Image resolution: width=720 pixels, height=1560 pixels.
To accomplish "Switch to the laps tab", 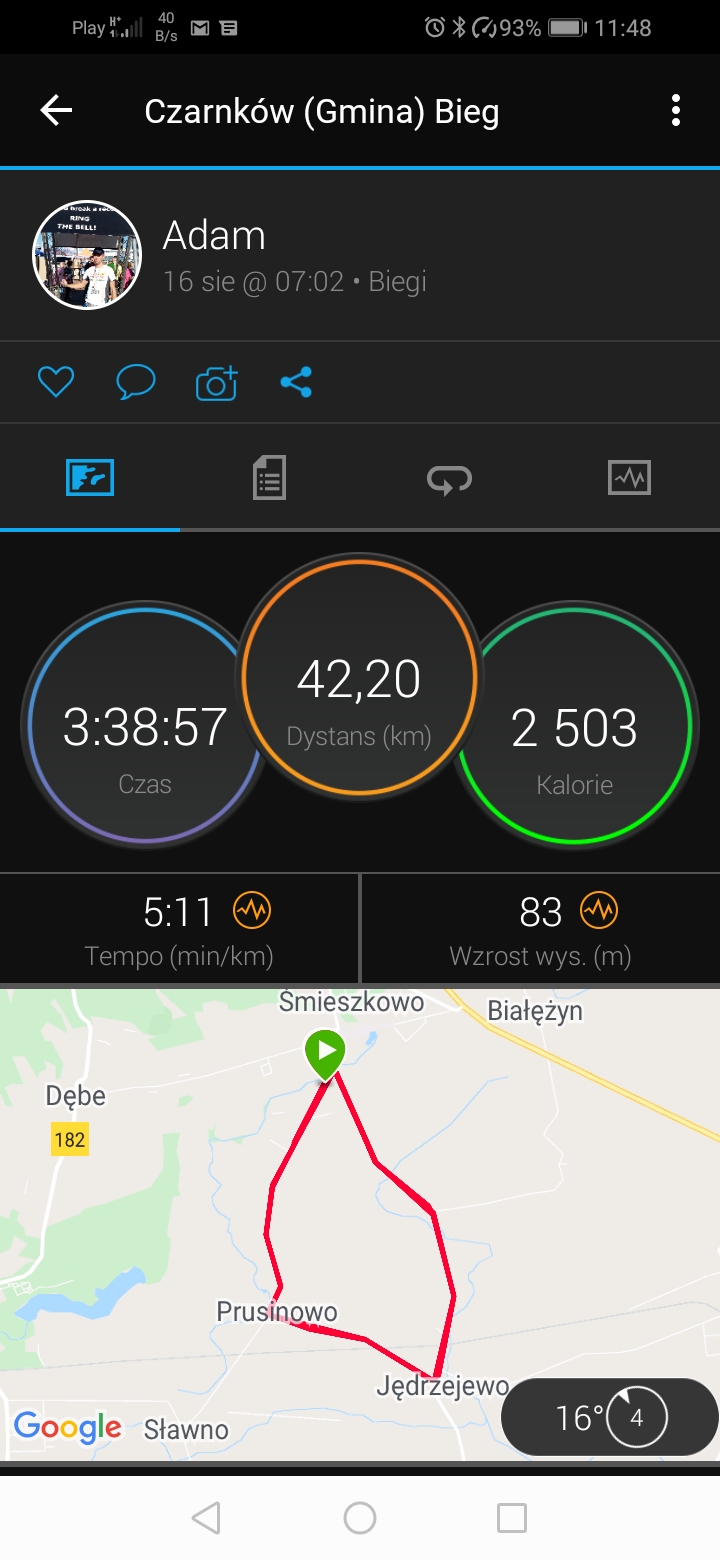I will [x=449, y=478].
